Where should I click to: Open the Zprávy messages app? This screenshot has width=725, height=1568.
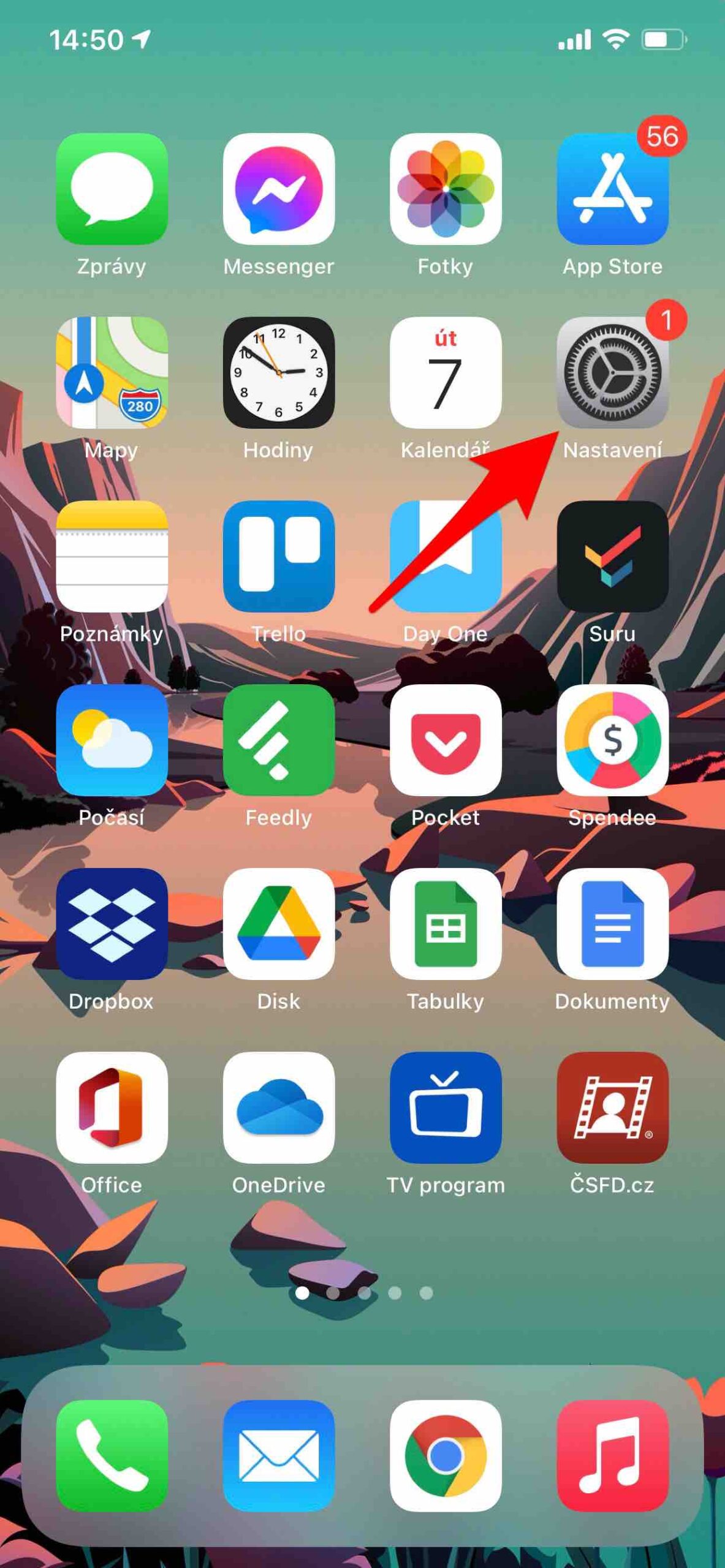(112, 189)
